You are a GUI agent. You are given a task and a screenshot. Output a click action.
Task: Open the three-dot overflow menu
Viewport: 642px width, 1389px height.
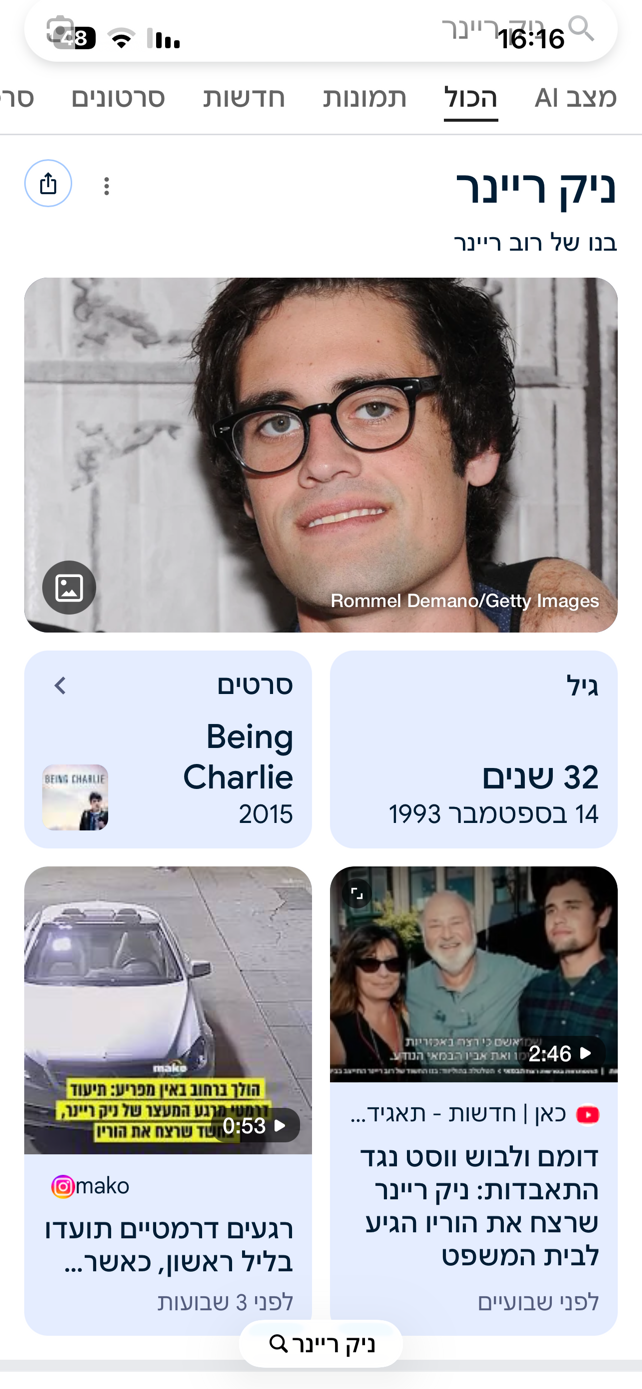pos(106,186)
